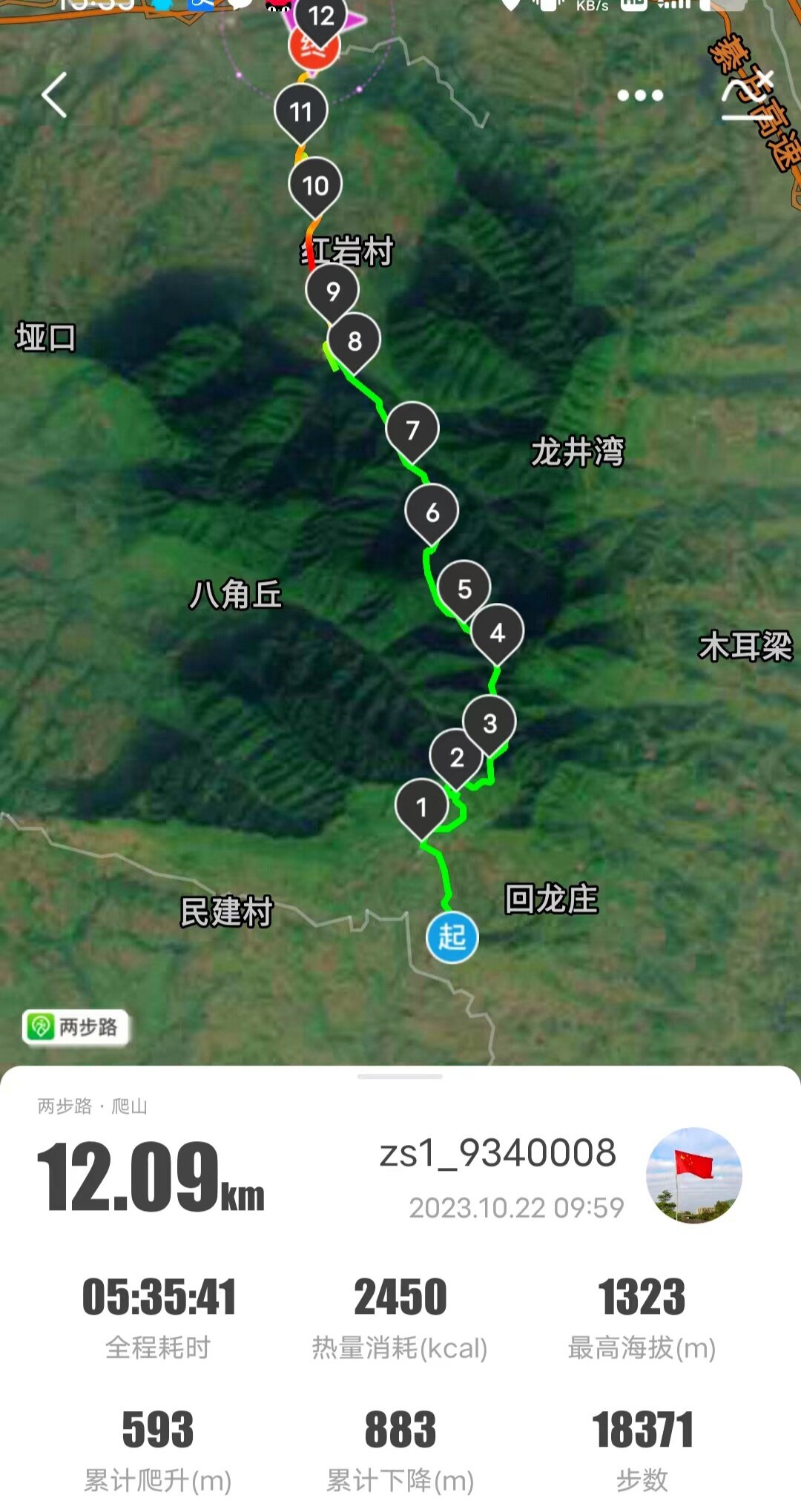Select kilometer marker 7 on the route

[412, 430]
